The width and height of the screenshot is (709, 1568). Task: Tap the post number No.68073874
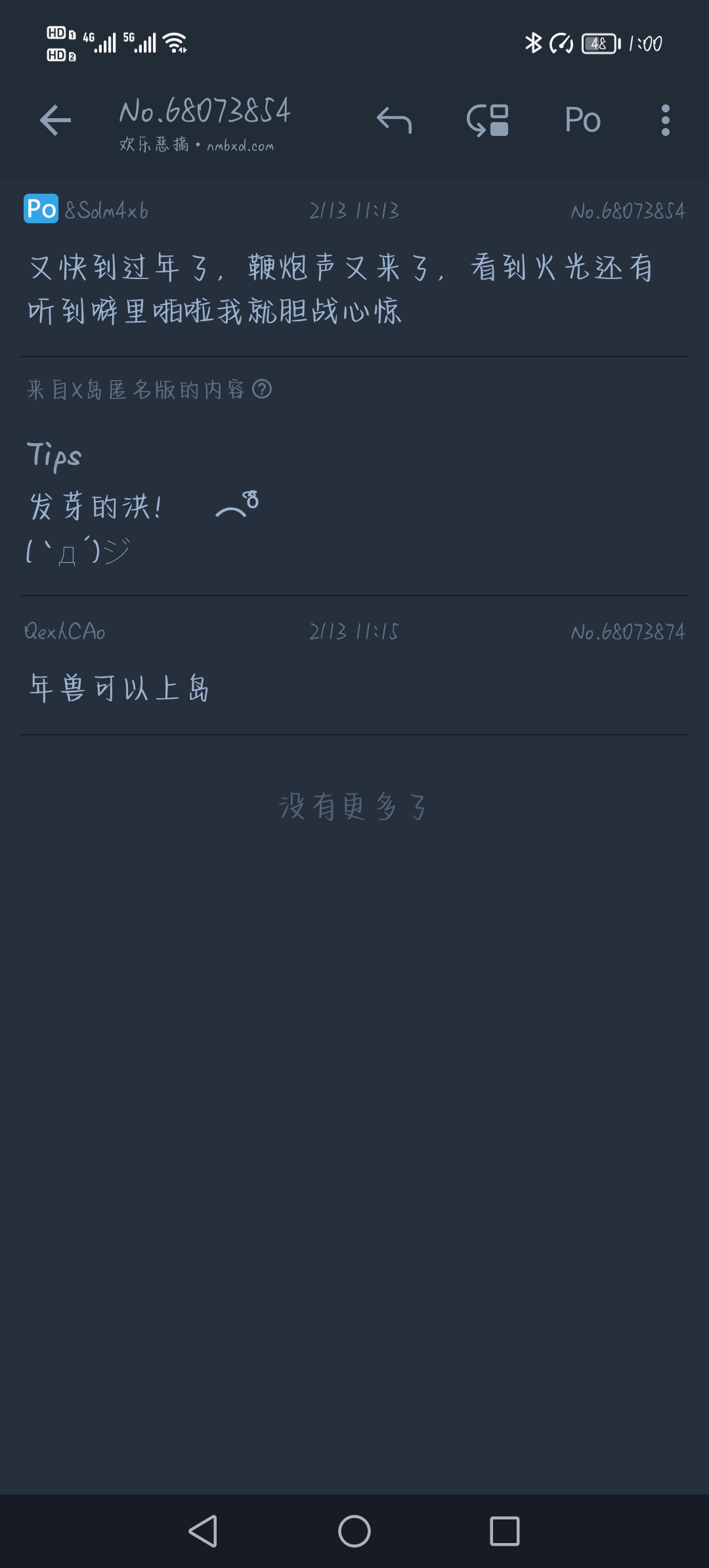628,632
